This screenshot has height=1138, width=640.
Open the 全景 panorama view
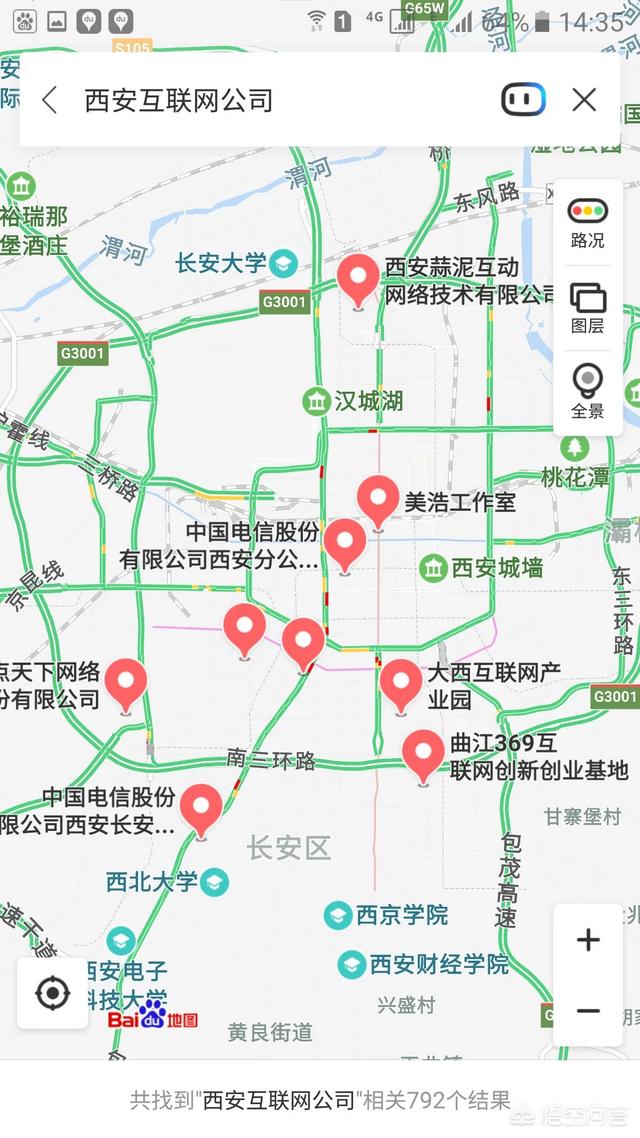click(x=587, y=392)
